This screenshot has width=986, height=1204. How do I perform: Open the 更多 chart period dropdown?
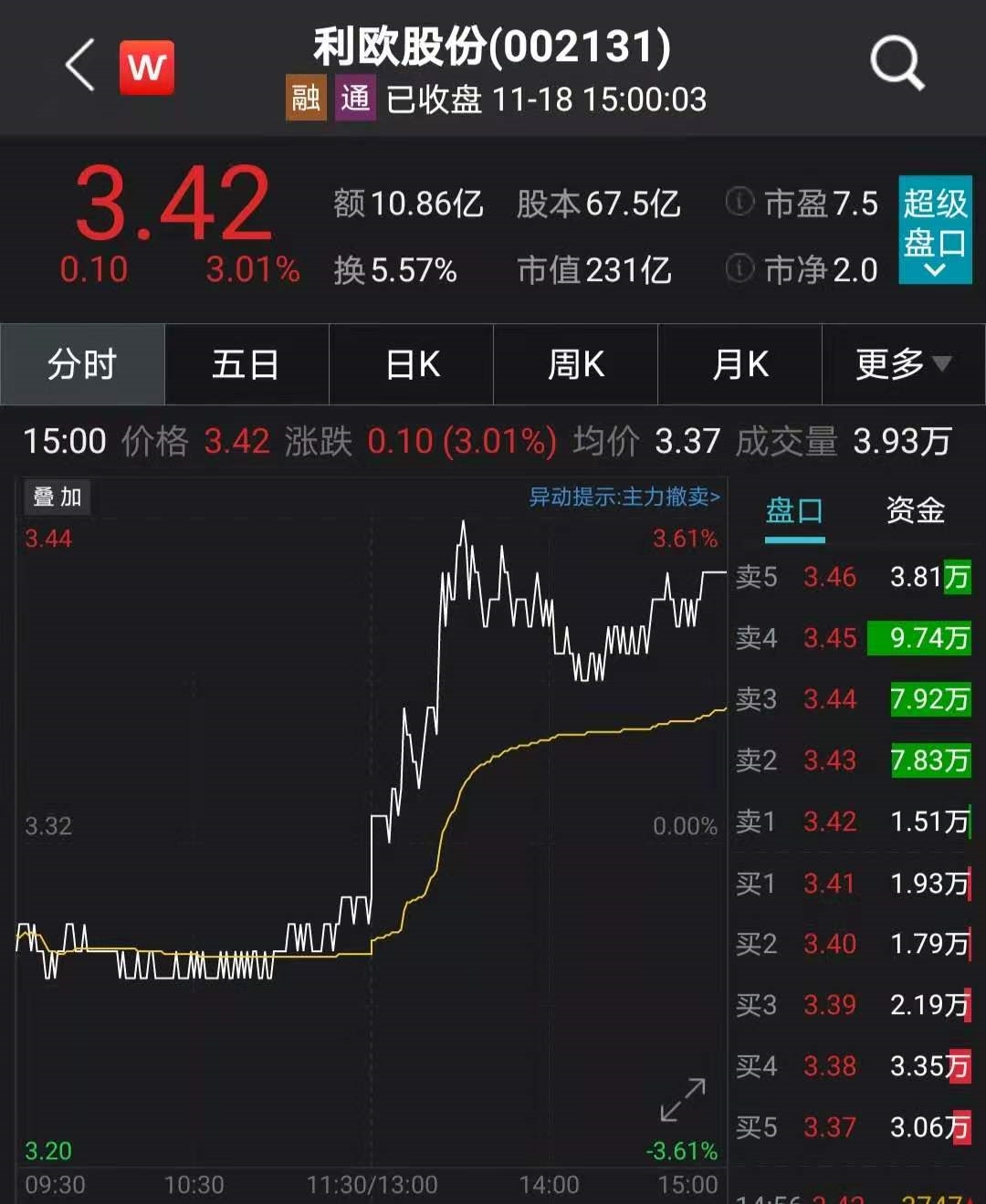[x=903, y=364]
